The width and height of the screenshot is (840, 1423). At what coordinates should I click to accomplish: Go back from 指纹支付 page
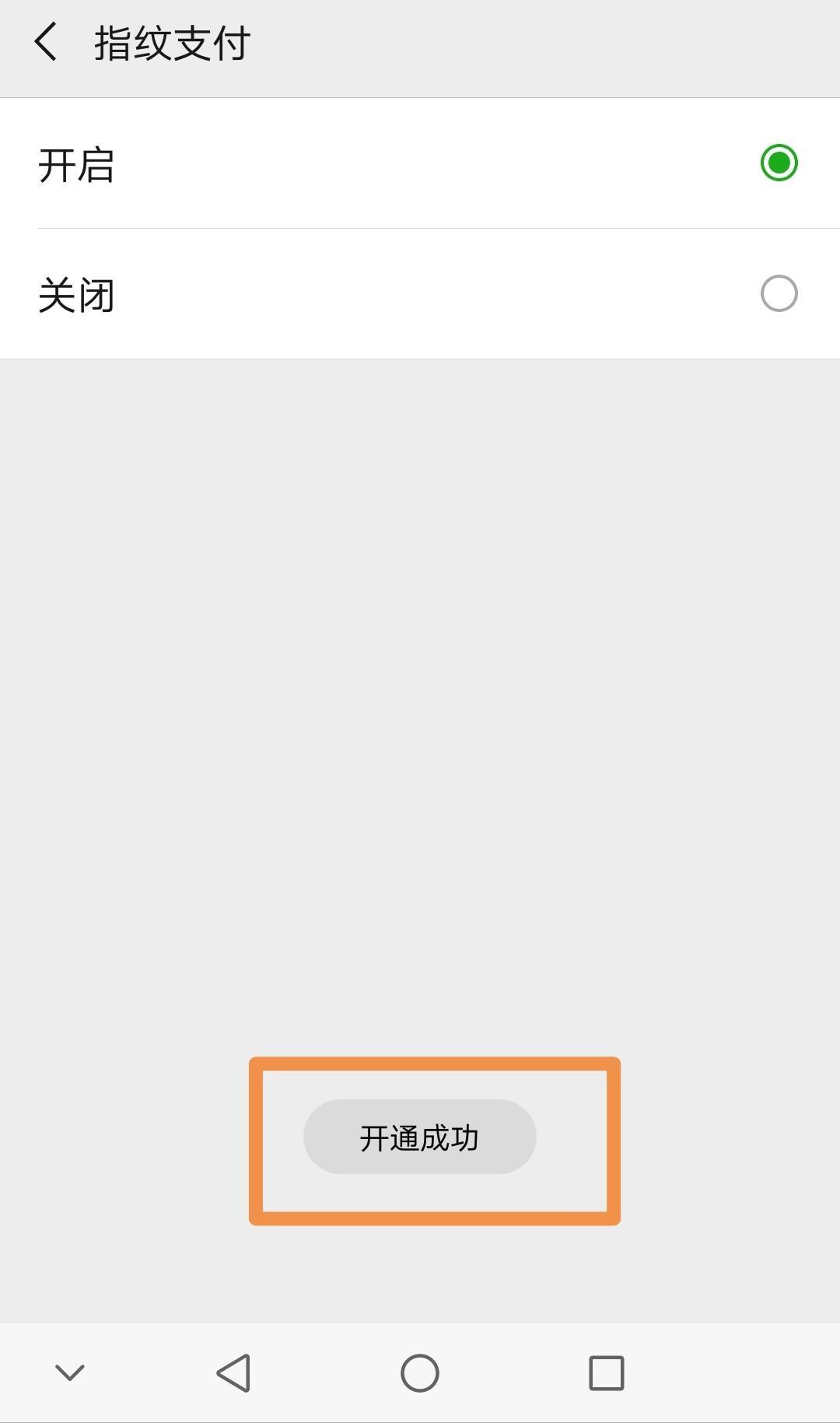point(47,42)
